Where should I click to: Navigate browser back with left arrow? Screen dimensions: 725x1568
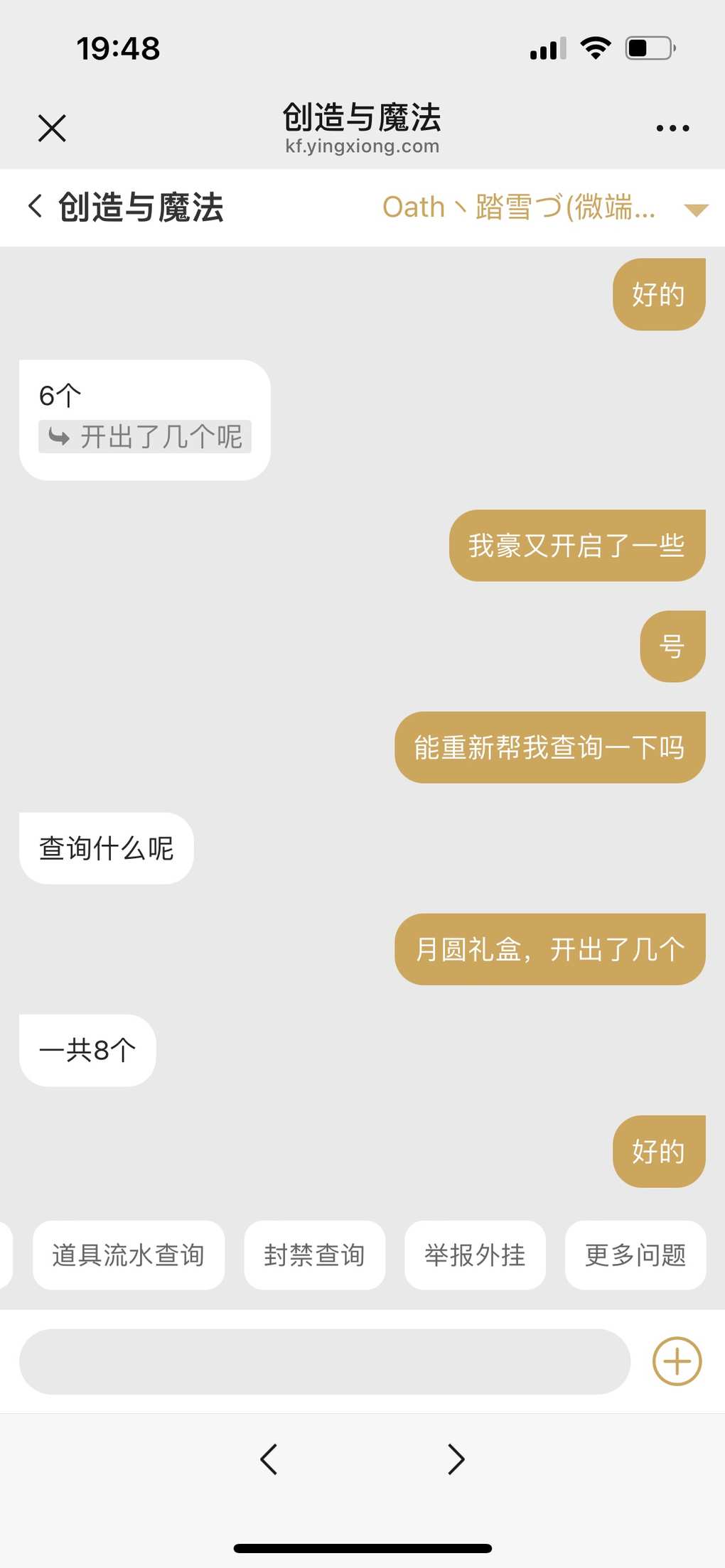click(269, 1459)
